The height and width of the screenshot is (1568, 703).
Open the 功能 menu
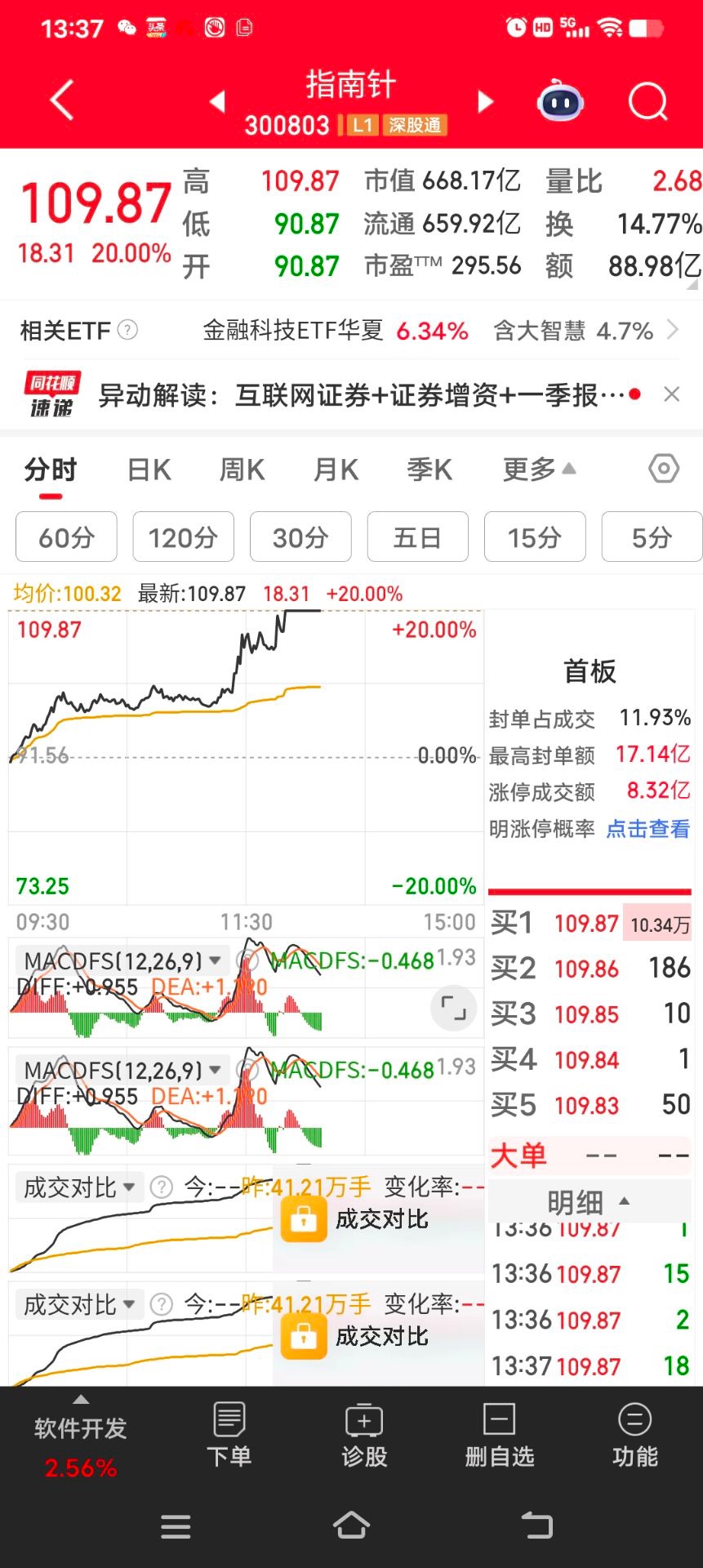(634, 1435)
